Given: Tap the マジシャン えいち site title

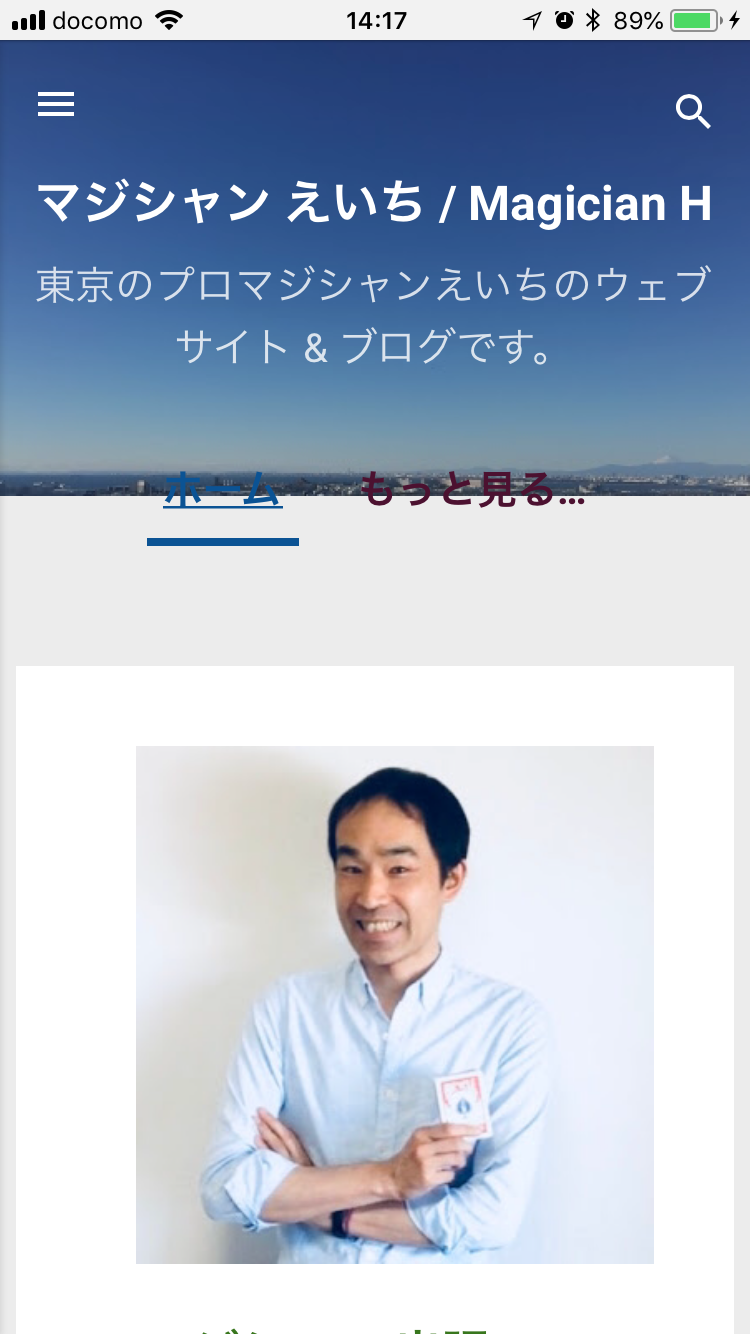Looking at the screenshot, I should click(375, 204).
